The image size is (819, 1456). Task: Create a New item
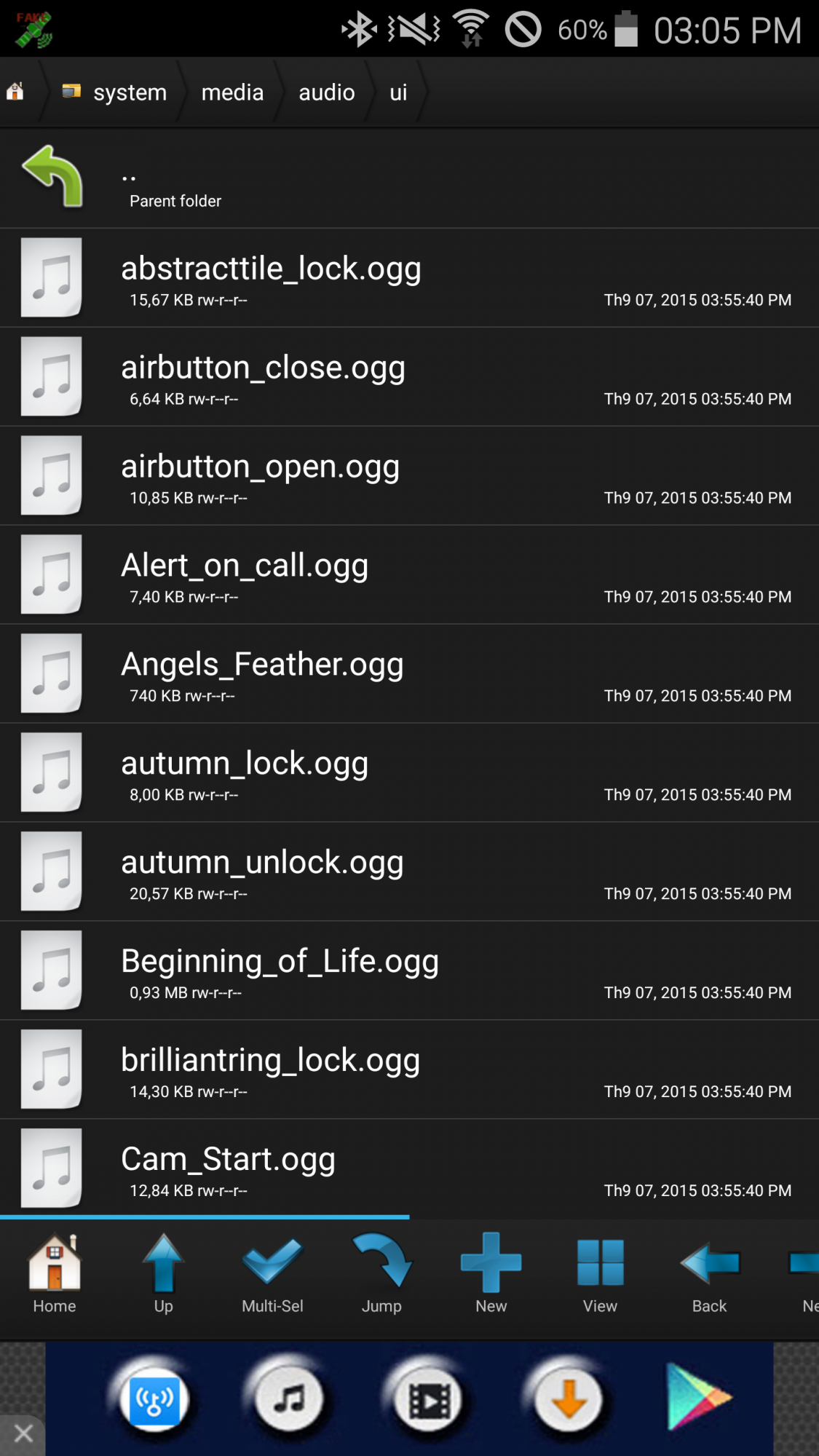click(491, 1274)
